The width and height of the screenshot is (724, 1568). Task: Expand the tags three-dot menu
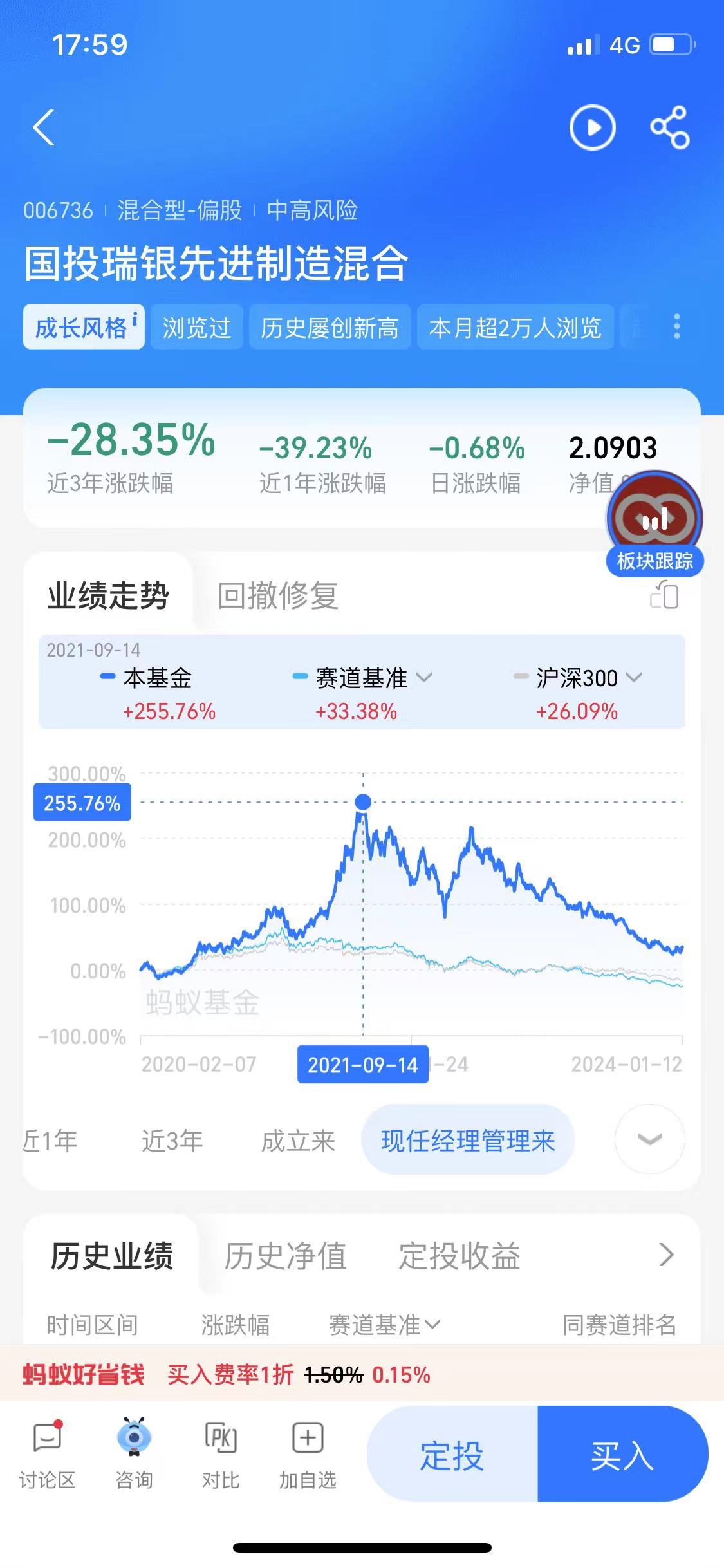click(676, 327)
